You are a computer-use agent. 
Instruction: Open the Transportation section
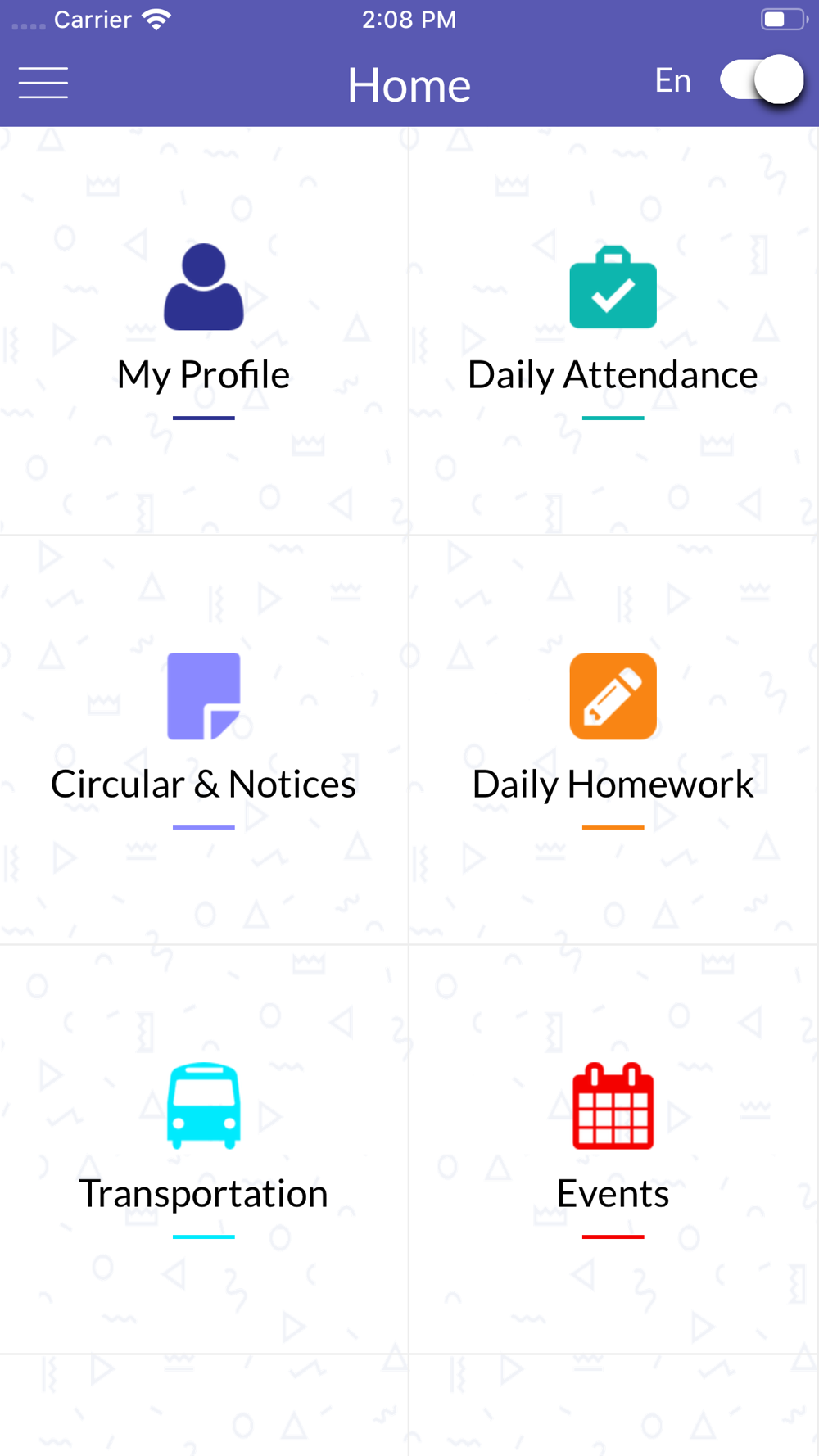coord(204,1150)
